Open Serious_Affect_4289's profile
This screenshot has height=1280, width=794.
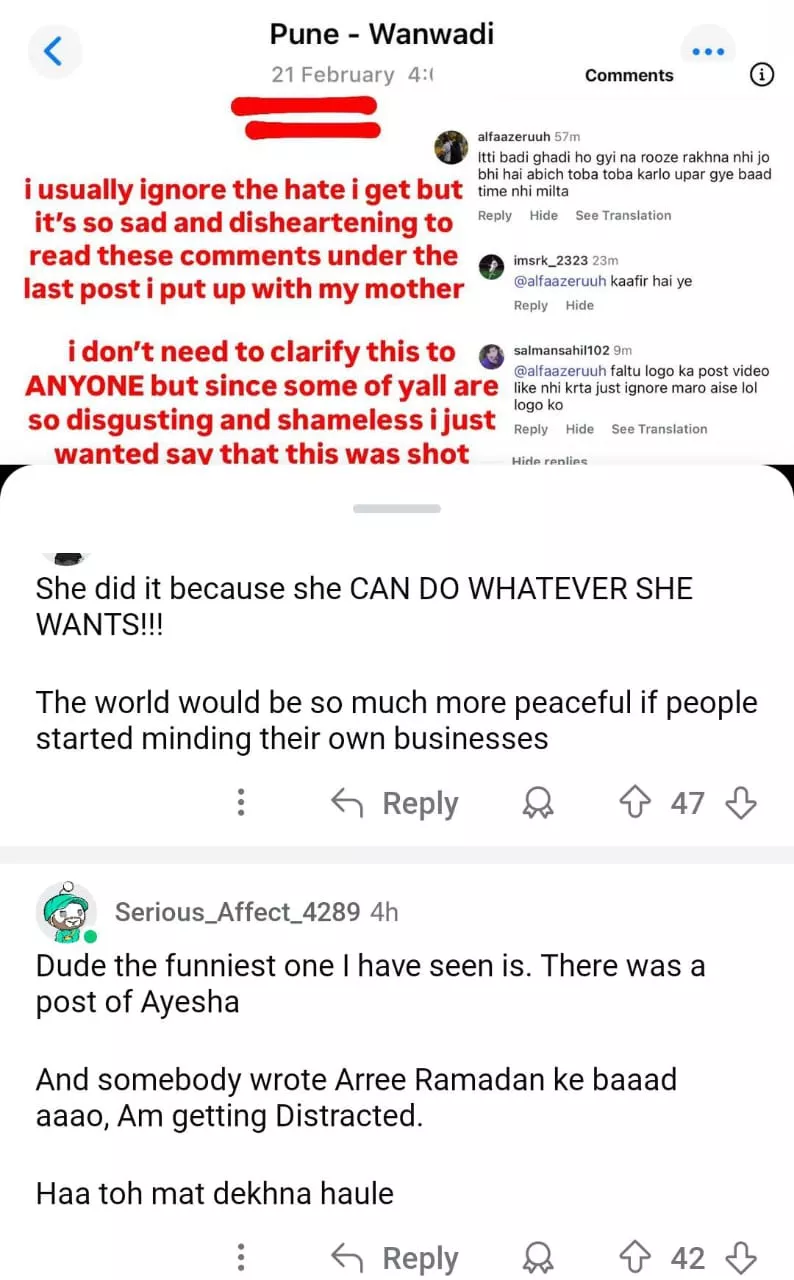click(x=237, y=912)
